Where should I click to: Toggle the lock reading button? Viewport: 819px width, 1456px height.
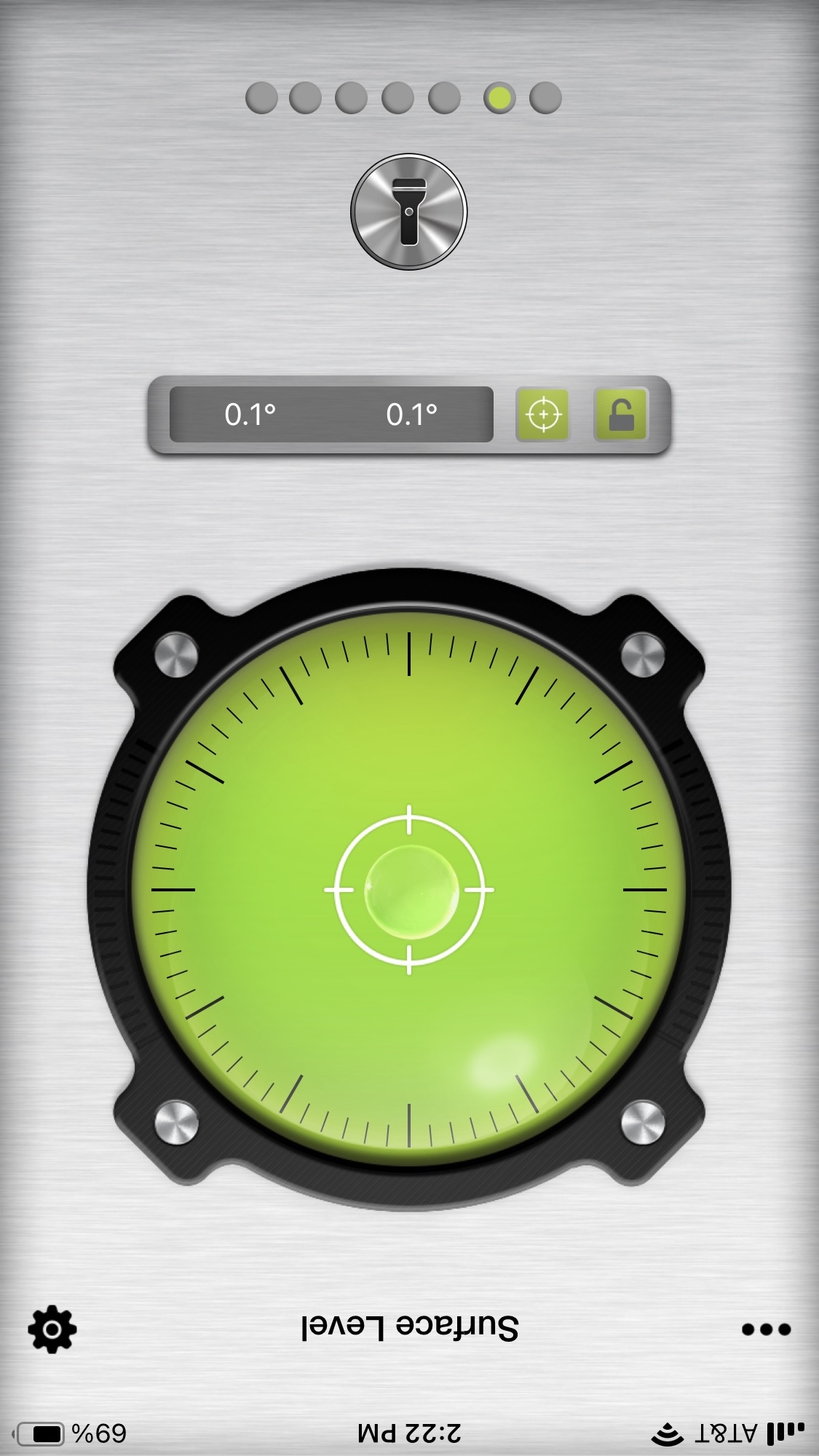pyautogui.click(x=621, y=415)
